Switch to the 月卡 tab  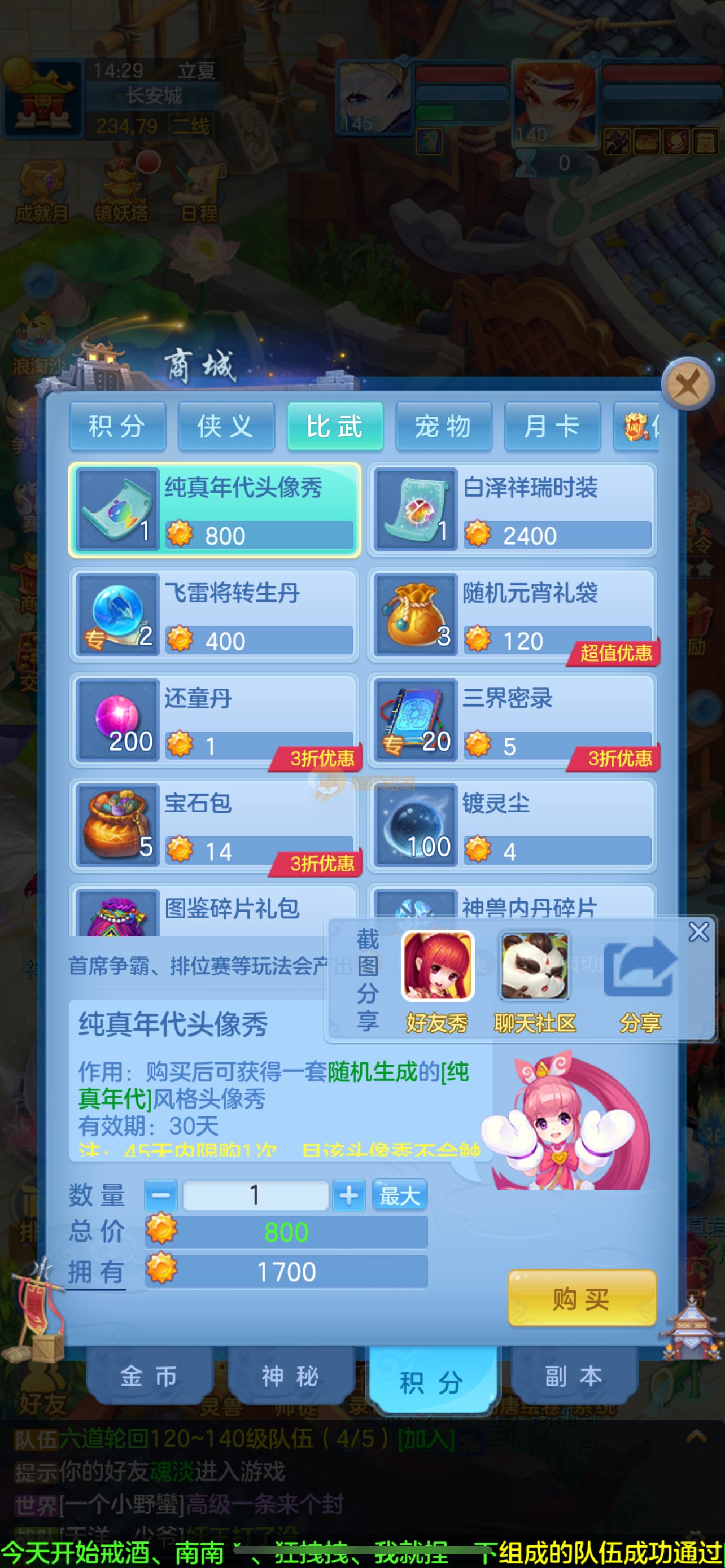pyautogui.click(x=552, y=426)
